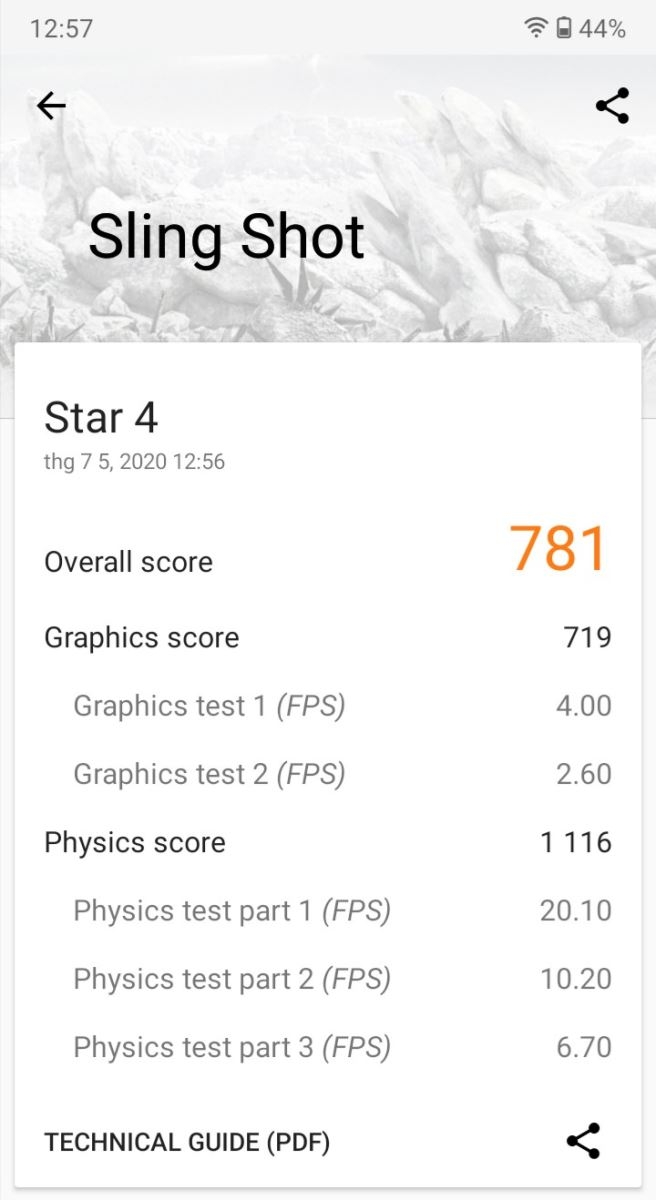The width and height of the screenshot is (656, 1200).
Task: Open the Technical Guide (PDF)
Action: pyautogui.click(x=187, y=1141)
